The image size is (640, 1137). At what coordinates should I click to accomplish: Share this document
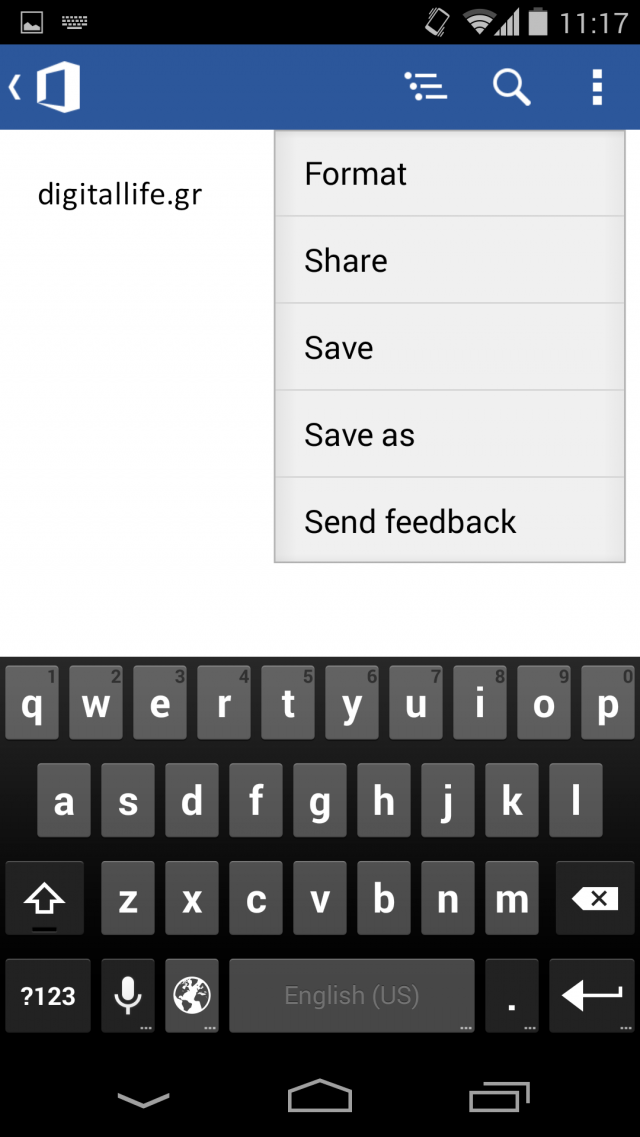pos(449,261)
